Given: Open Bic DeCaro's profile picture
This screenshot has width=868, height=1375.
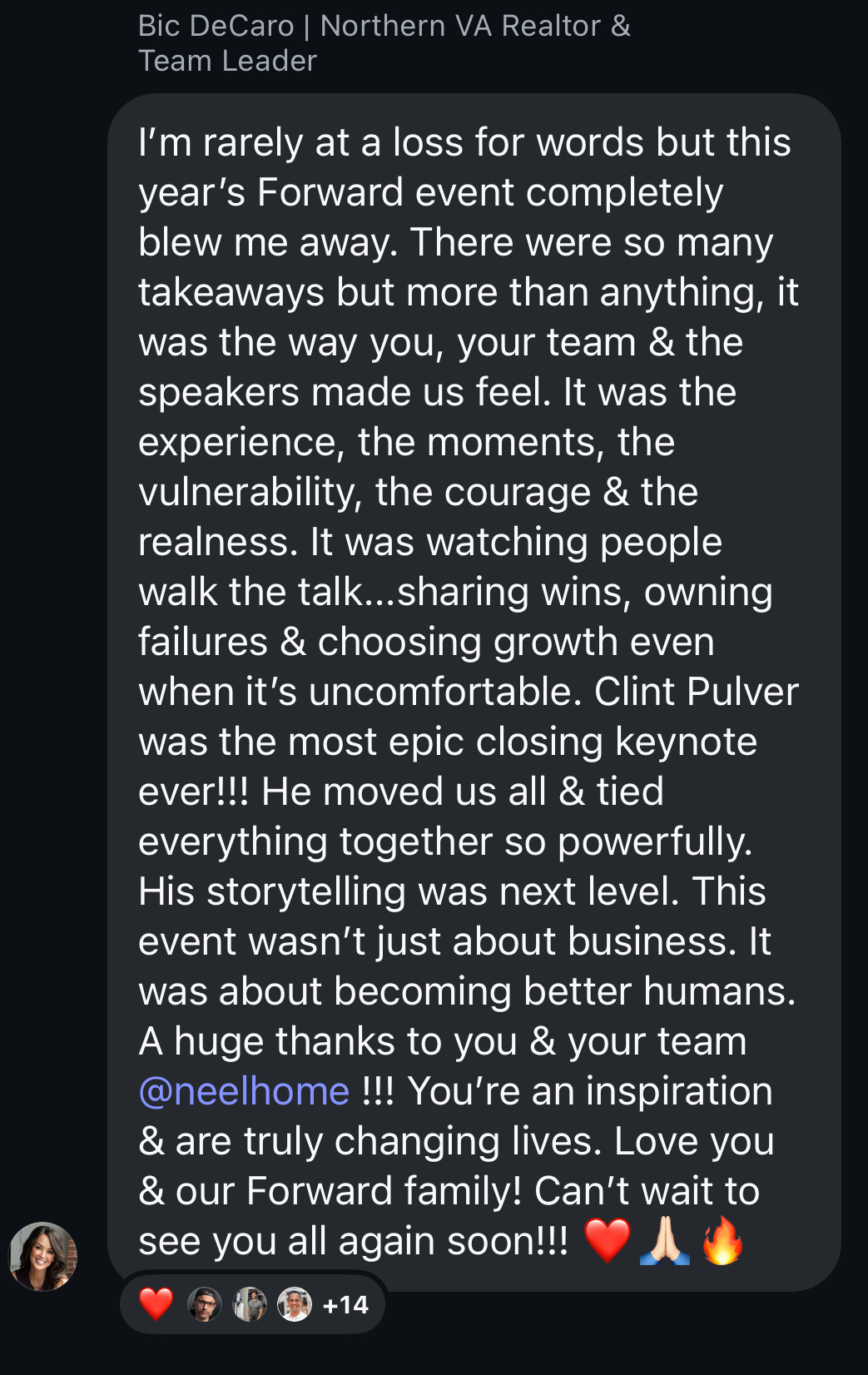Looking at the screenshot, I should (43, 1256).
